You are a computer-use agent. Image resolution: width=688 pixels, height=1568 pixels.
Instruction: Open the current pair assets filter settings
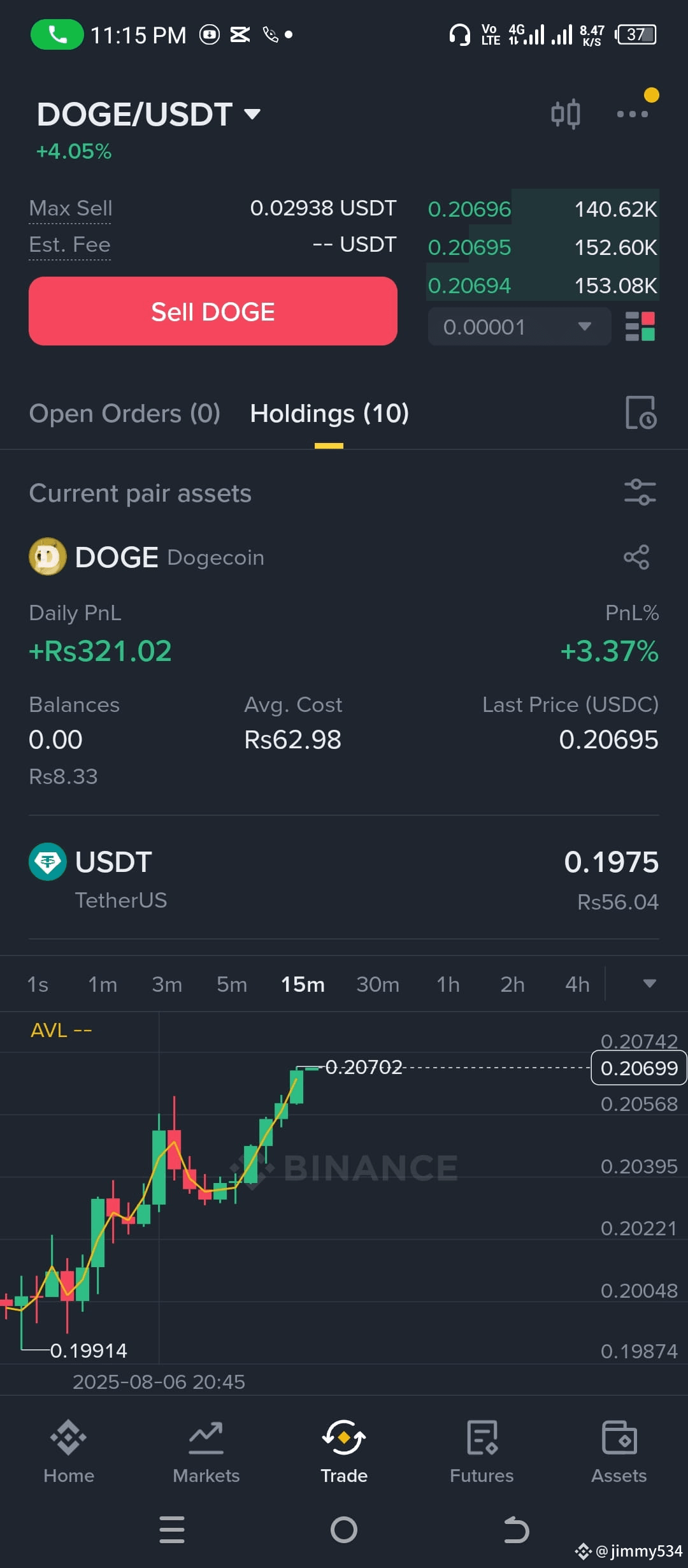click(640, 493)
